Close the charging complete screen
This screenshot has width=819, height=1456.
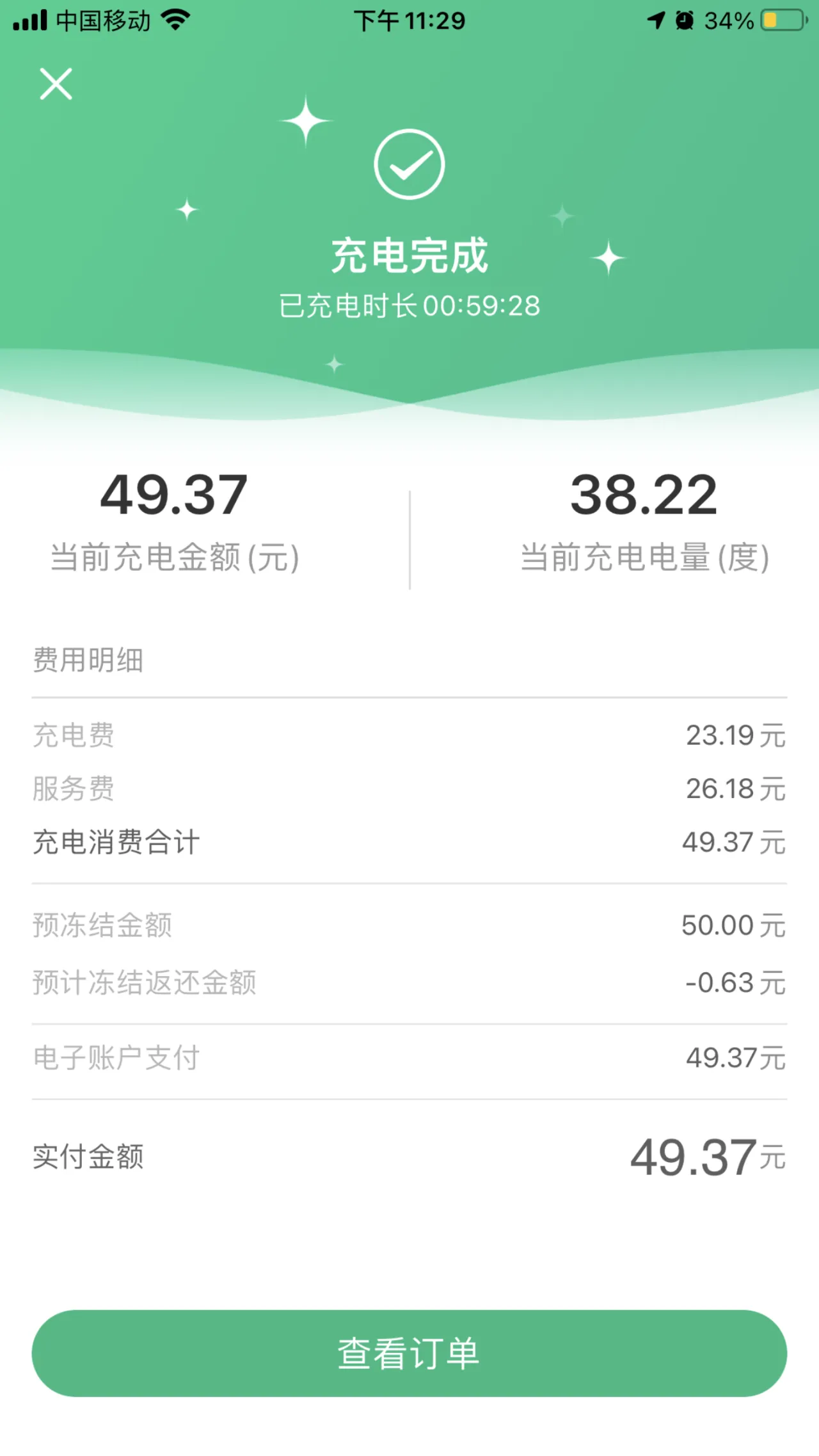click(x=56, y=84)
